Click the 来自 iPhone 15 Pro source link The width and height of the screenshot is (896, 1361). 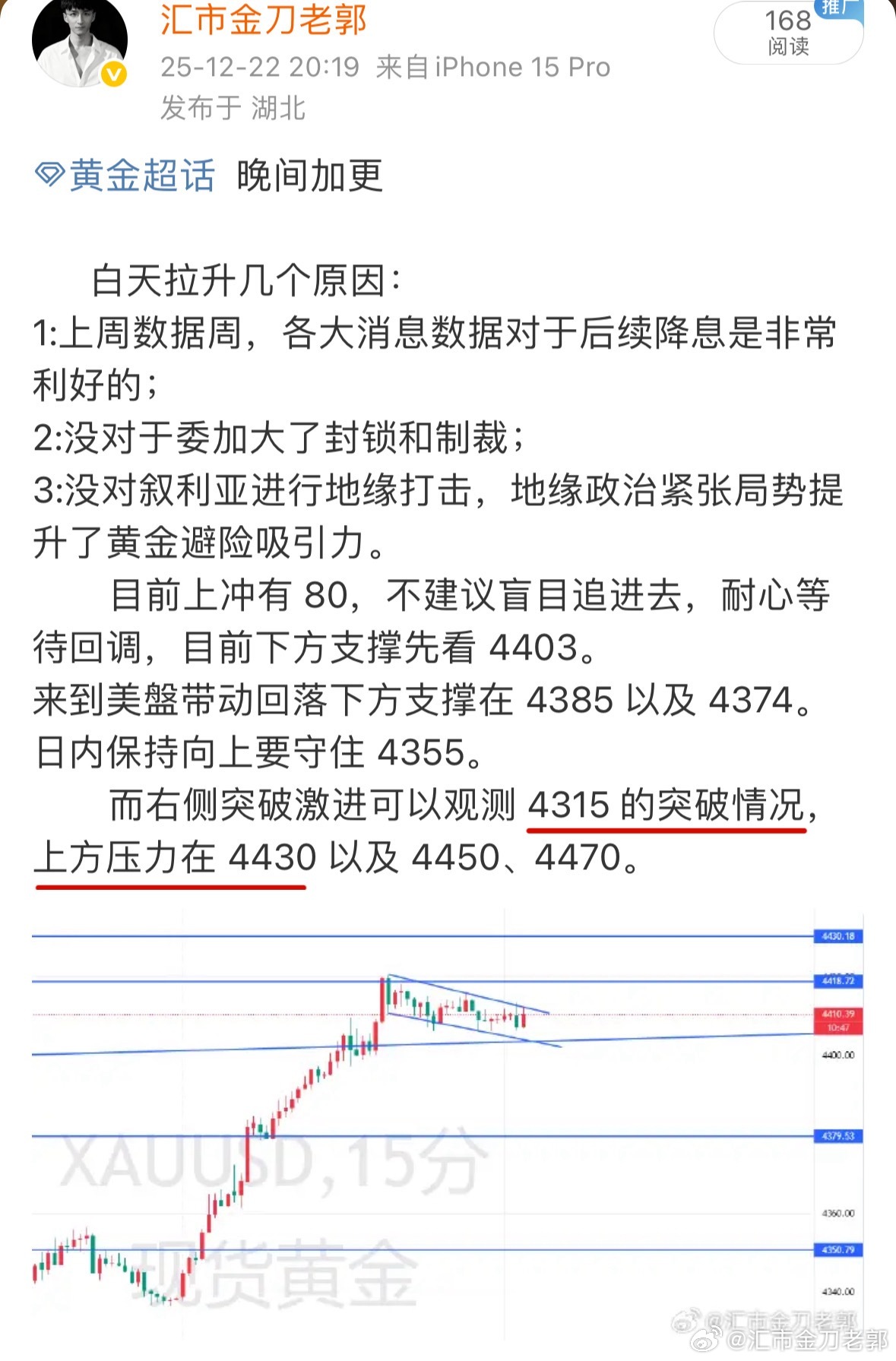pyautogui.click(x=490, y=67)
